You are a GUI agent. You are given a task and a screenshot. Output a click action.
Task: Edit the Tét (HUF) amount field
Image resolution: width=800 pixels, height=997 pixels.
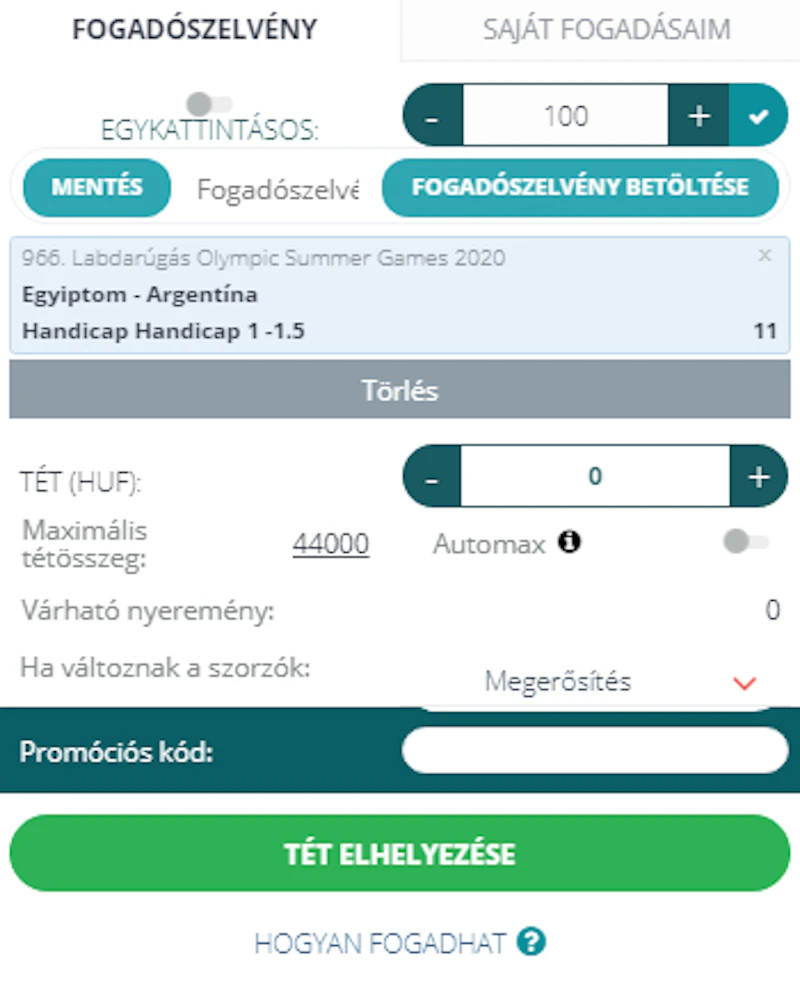(595, 476)
